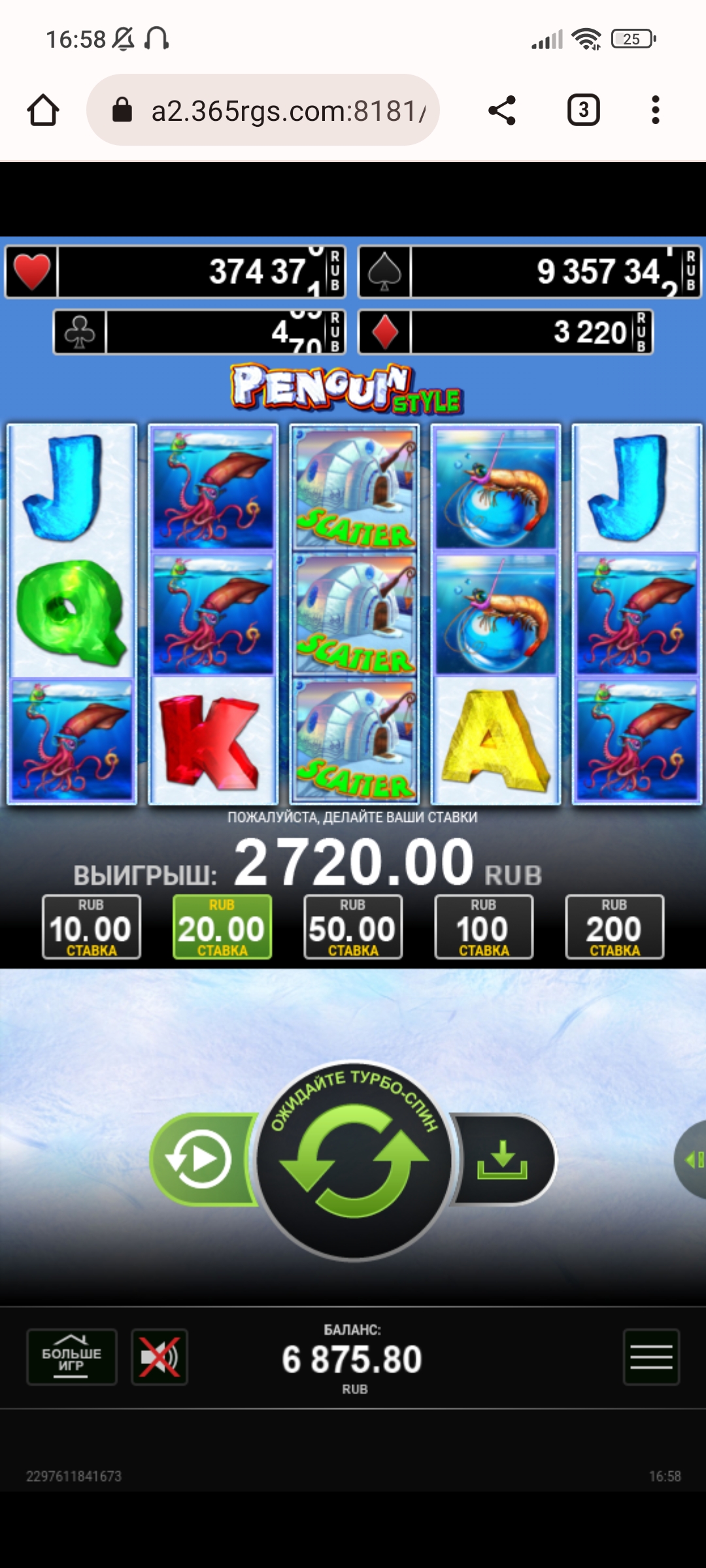Select the 100 RUB bet
706x1568 pixels.
(x=484, y=926)
